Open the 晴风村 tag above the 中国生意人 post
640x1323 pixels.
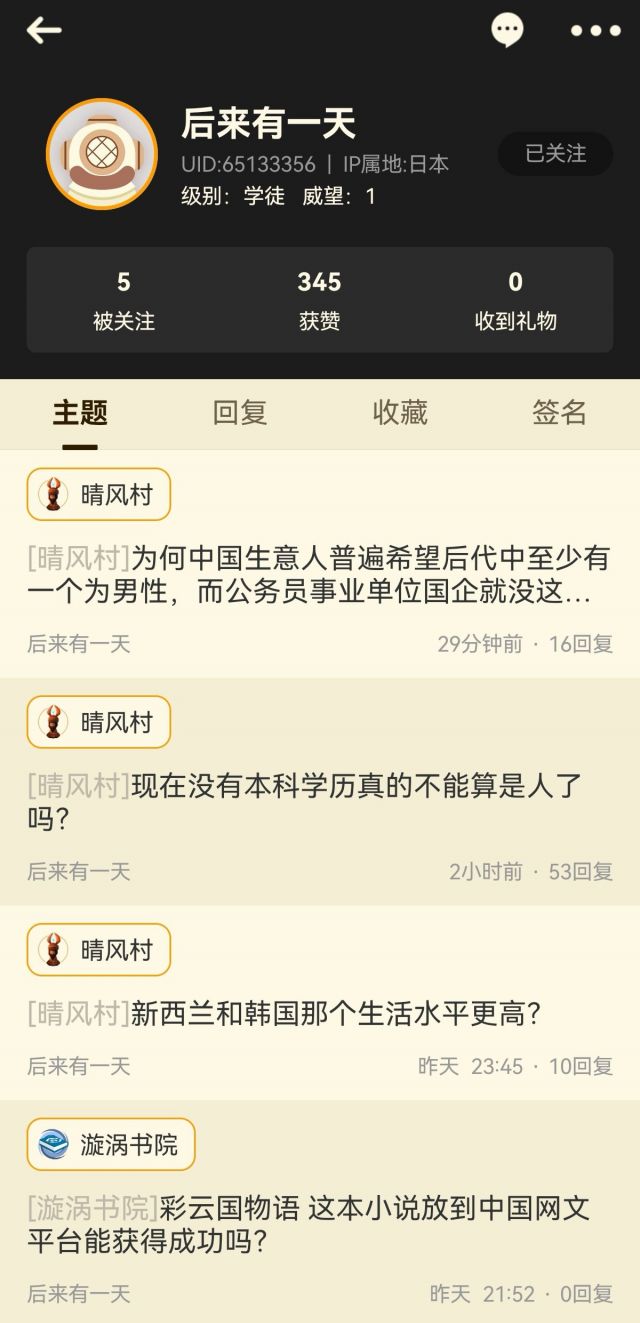(99, 495)
